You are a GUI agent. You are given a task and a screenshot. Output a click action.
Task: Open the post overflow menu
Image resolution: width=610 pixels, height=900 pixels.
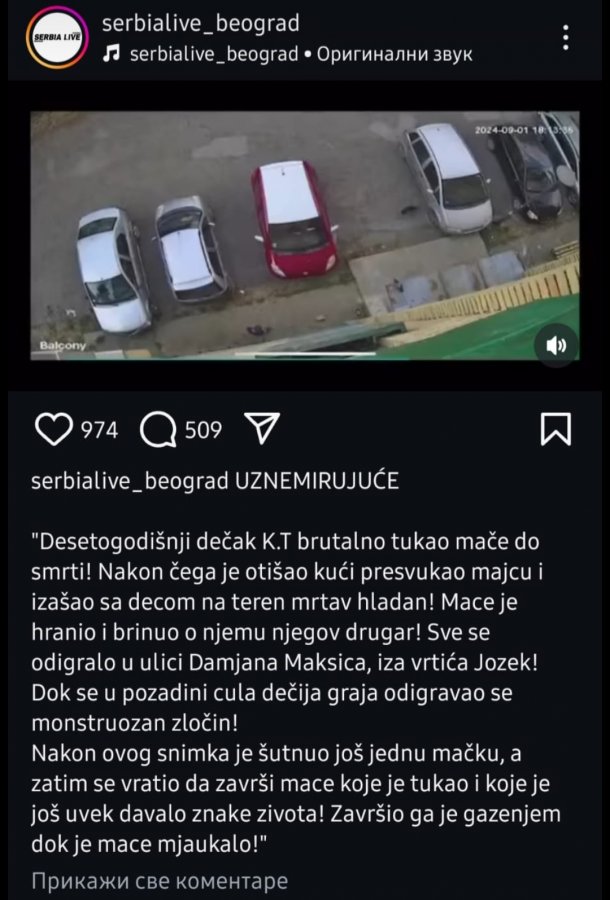[566, 39]
